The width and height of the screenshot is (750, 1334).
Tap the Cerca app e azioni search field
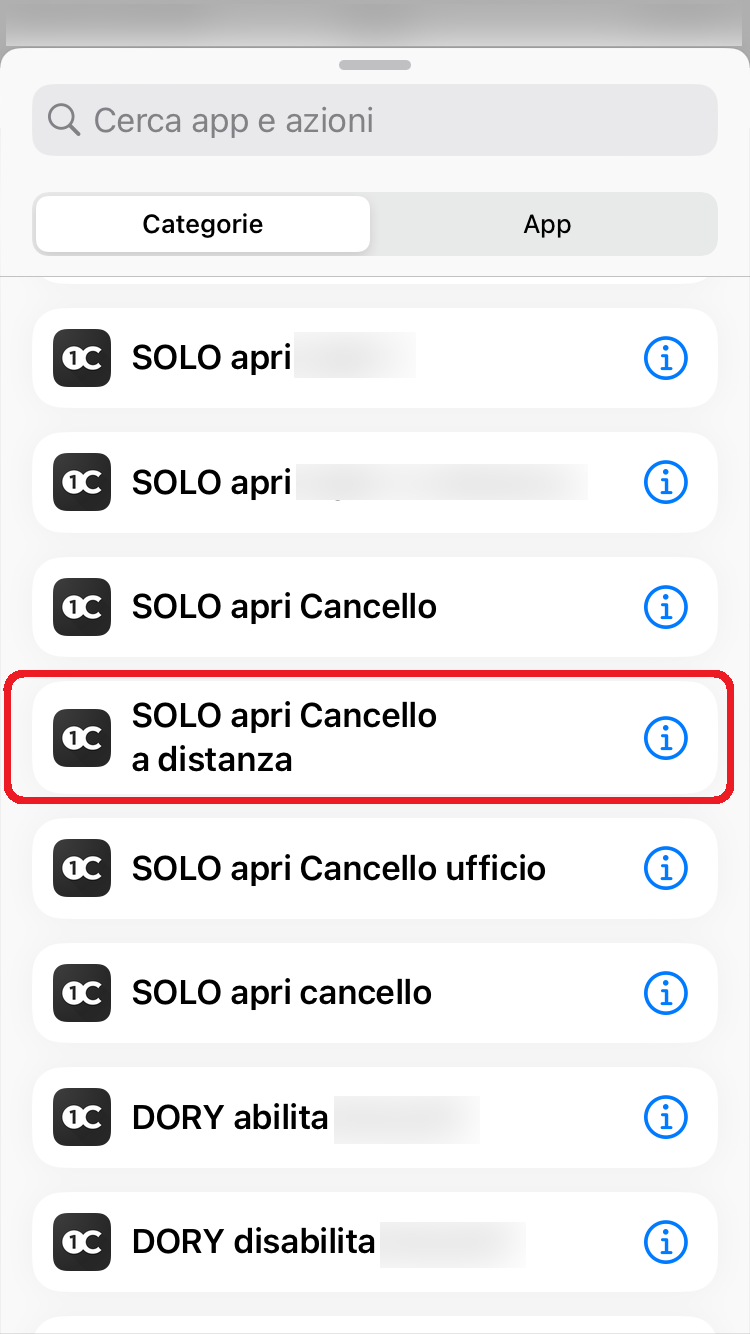pyautogui.click(x=375, y=120)
